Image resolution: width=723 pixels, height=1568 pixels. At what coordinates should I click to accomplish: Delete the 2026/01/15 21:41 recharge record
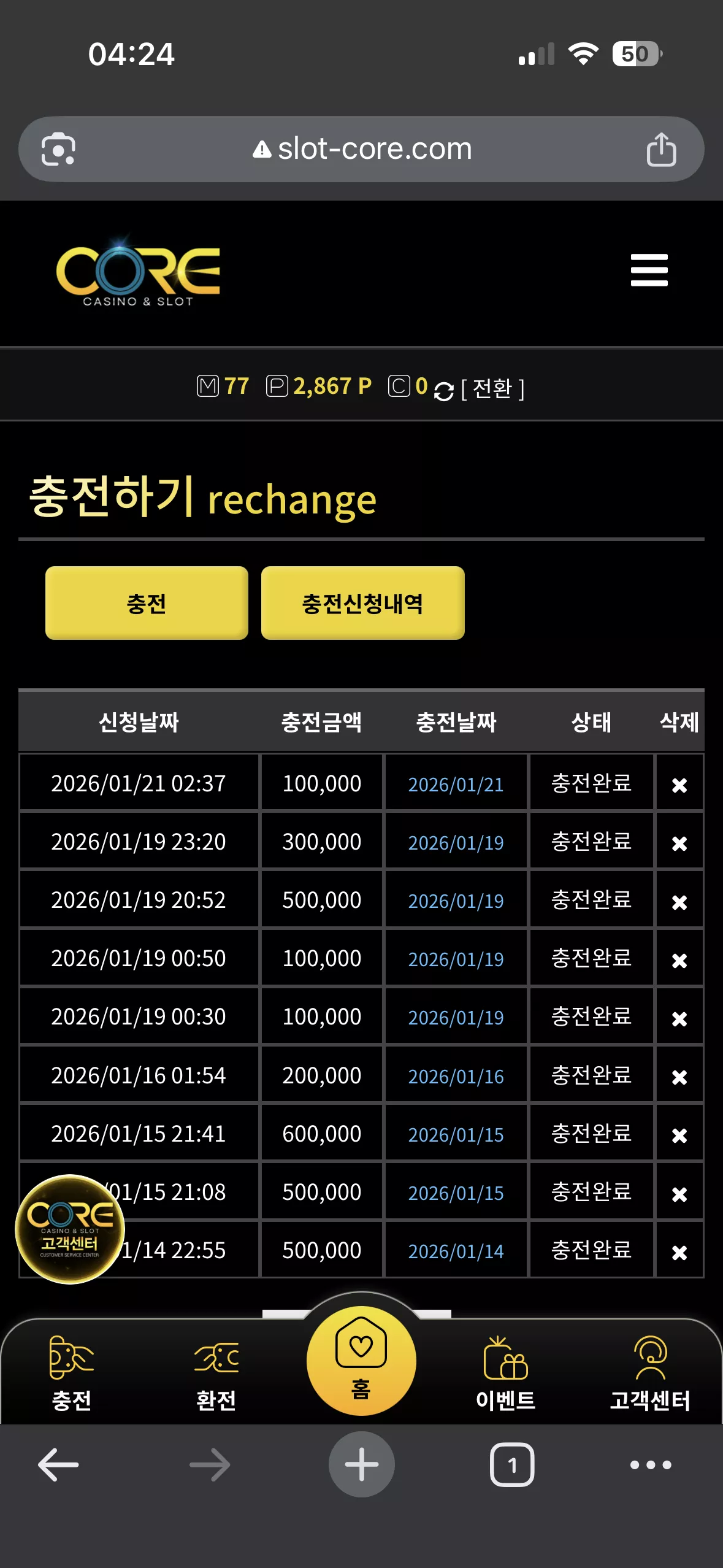(679, 1135)
